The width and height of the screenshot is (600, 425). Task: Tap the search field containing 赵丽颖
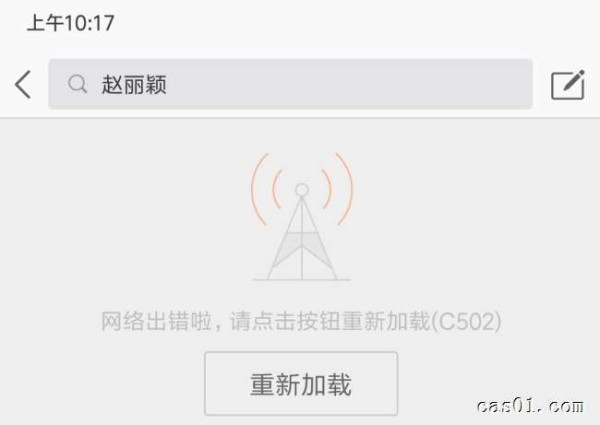click(x=290, y=85)
